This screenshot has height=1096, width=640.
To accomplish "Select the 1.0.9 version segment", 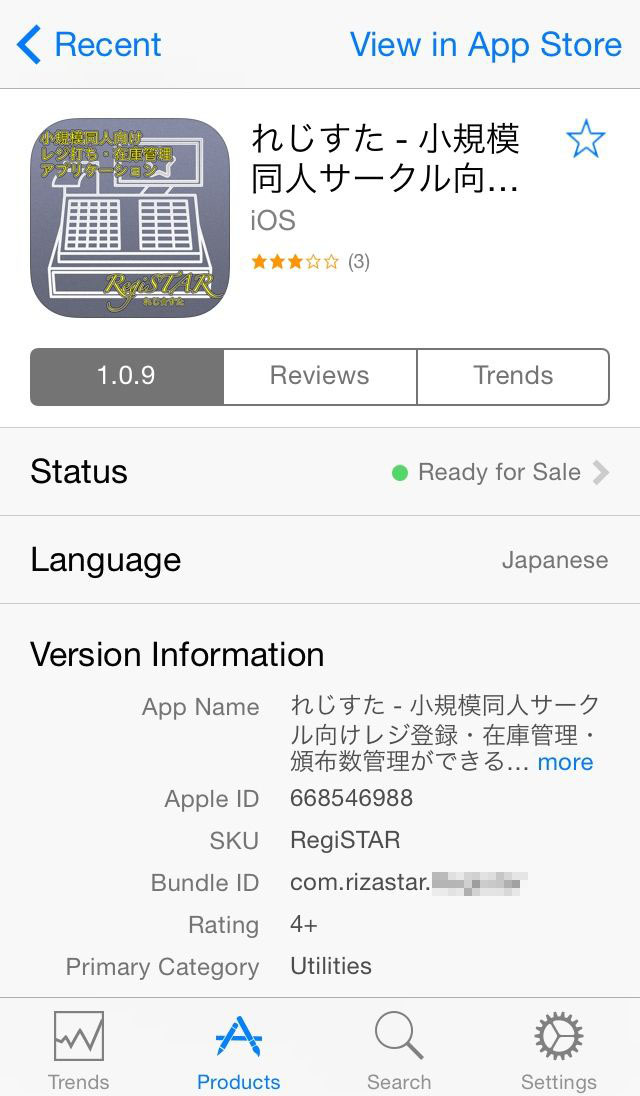I will click(x=126, y=376).
